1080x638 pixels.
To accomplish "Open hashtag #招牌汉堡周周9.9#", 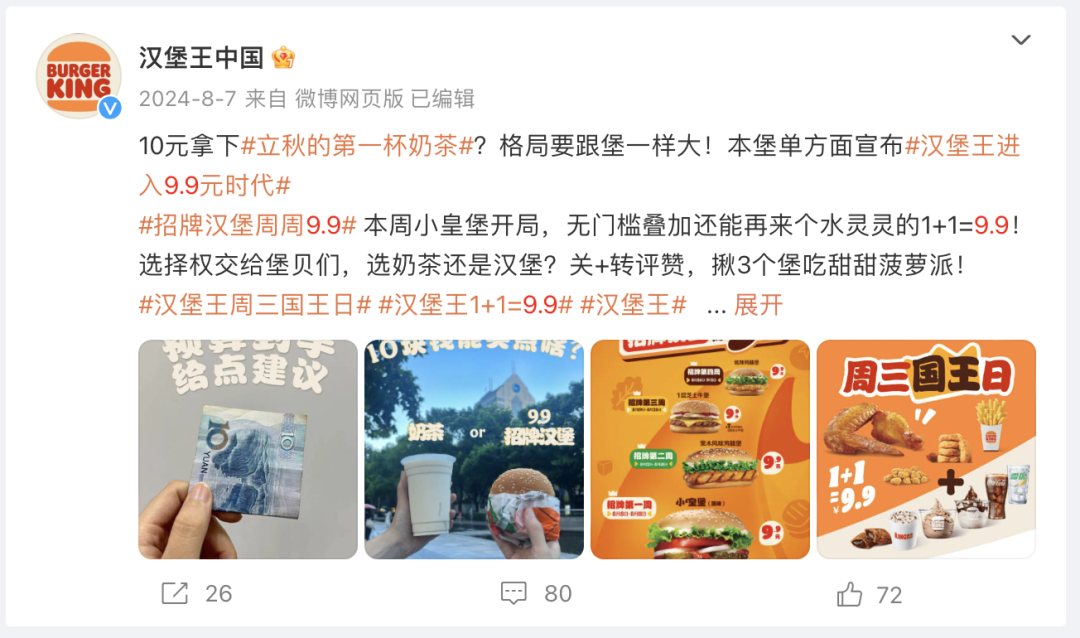I will coord(248,225).
